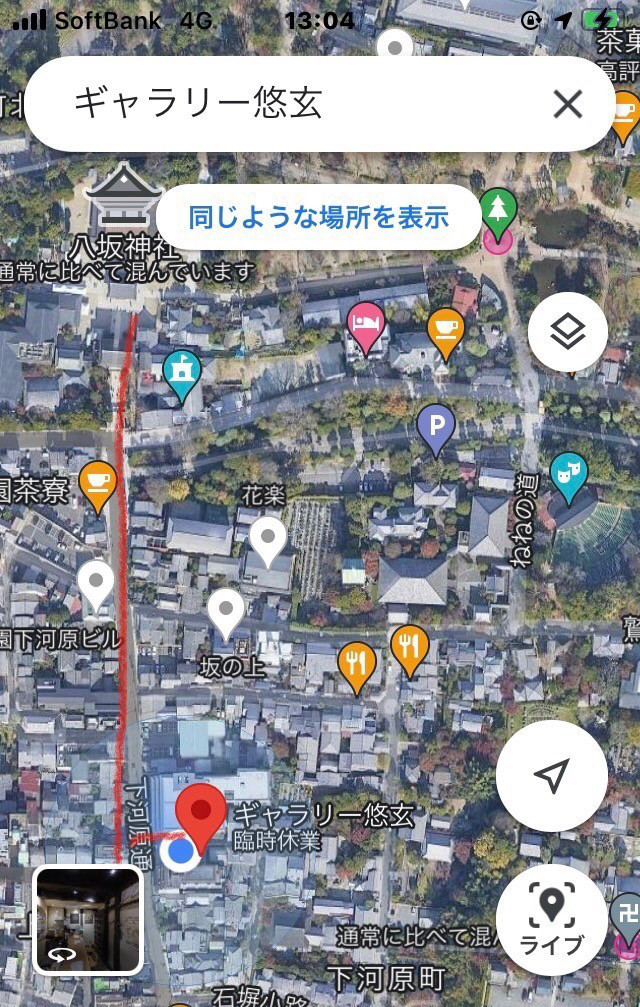Select the green park tree marker
Screen dimensions: 640x1007
pos(497,210)
